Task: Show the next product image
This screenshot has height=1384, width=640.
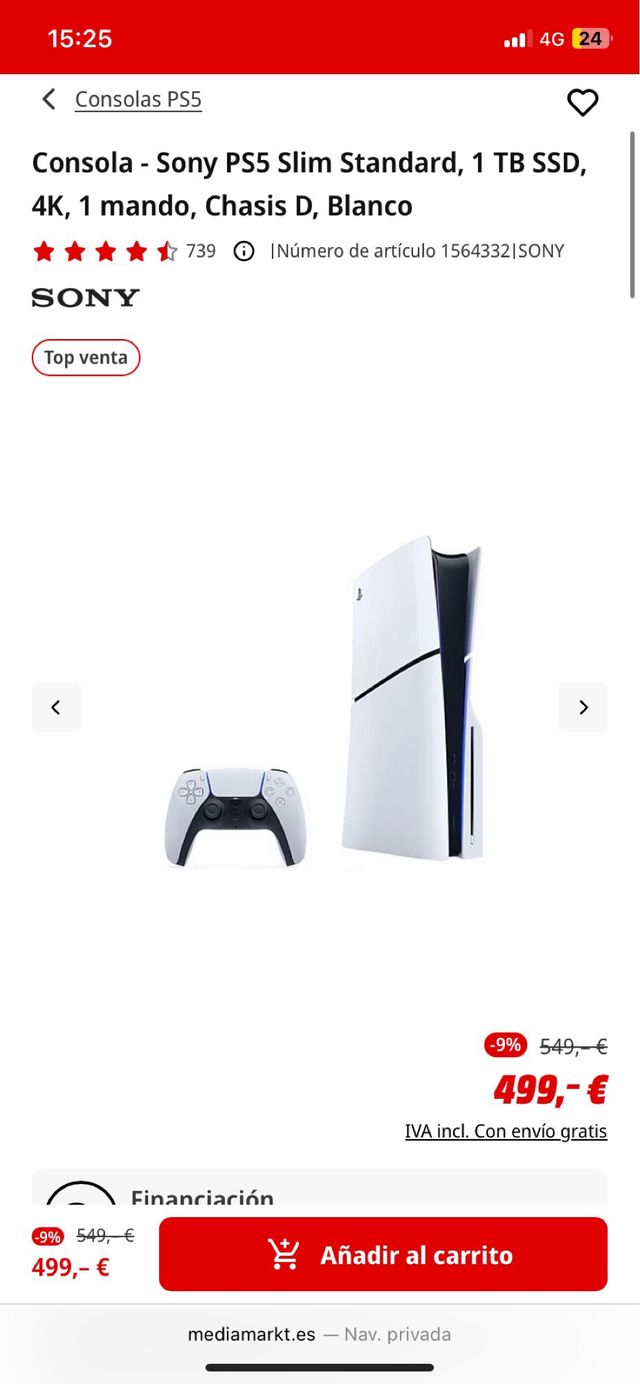Action: [x=583, y=707]
